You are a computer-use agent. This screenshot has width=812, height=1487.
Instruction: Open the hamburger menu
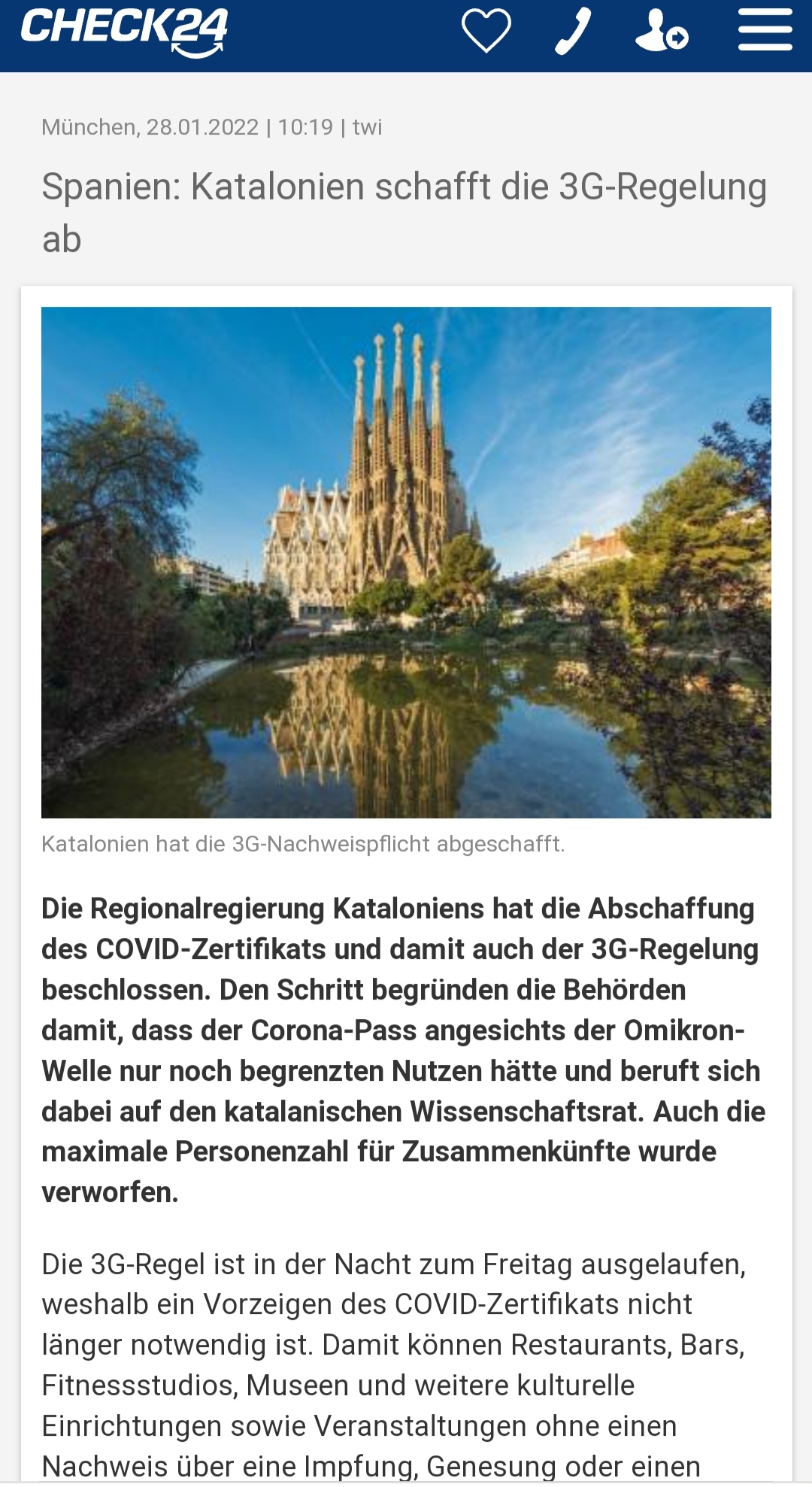[765, 32]
